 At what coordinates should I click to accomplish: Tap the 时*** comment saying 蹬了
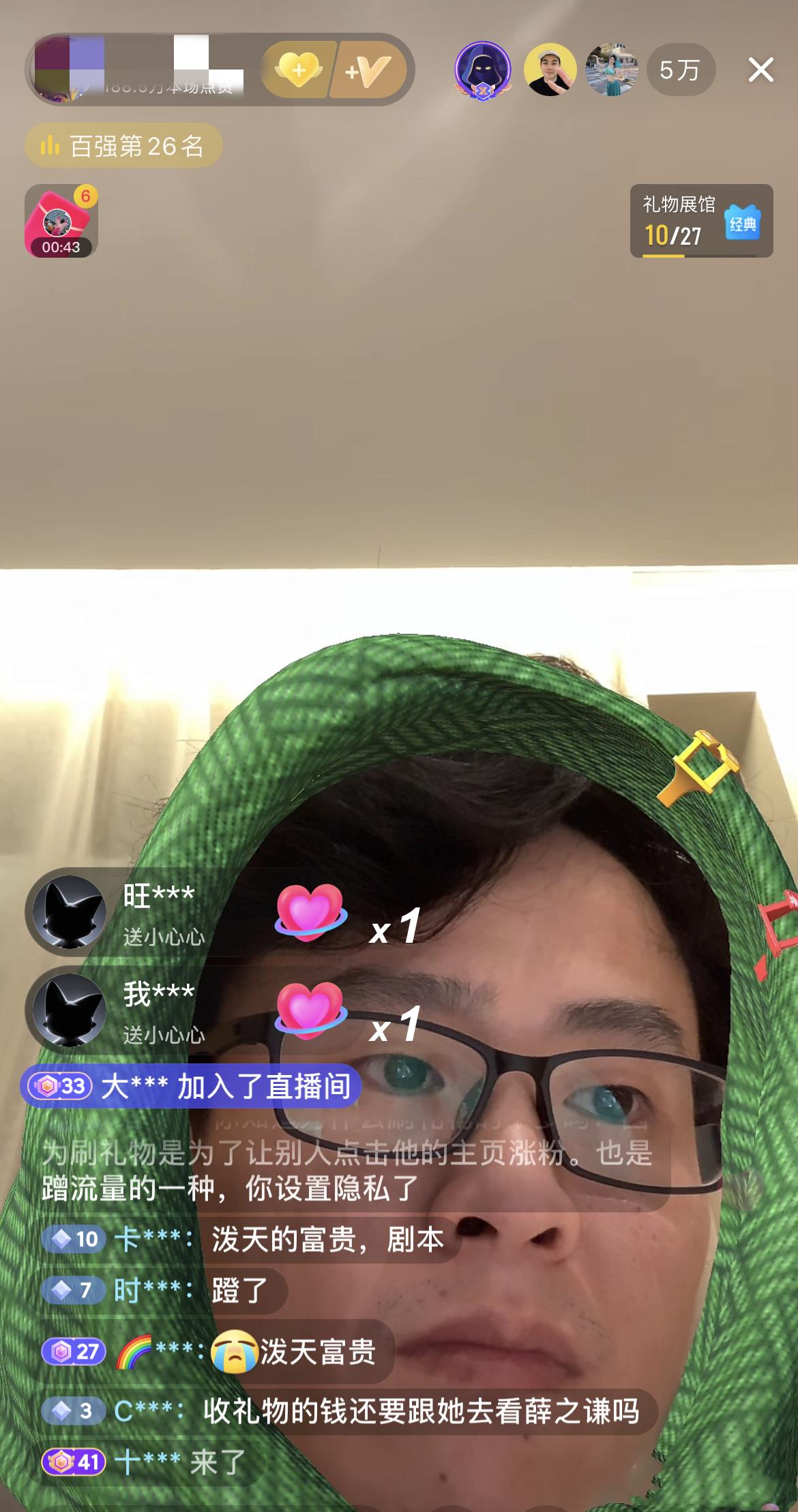point(164,1291)
